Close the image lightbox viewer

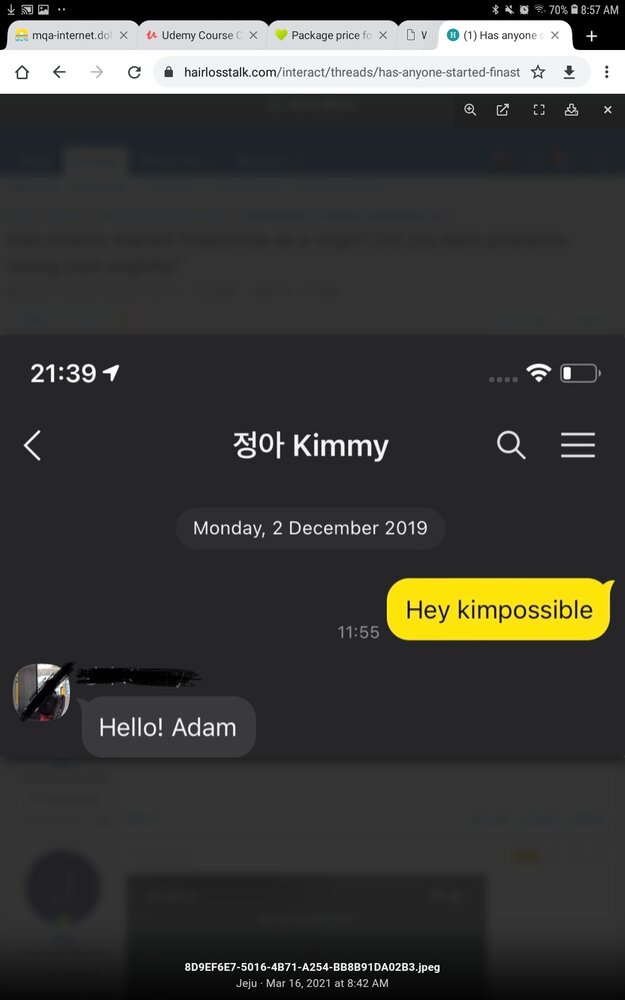click(x=607, y=110)
